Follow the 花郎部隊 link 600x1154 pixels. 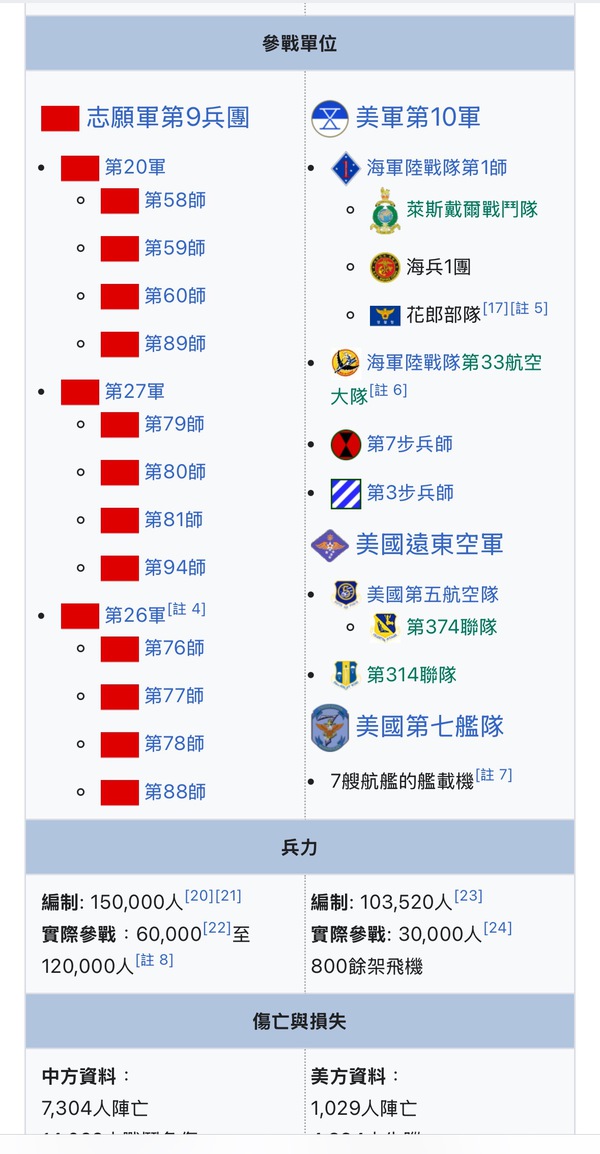(x=443, y=315)
